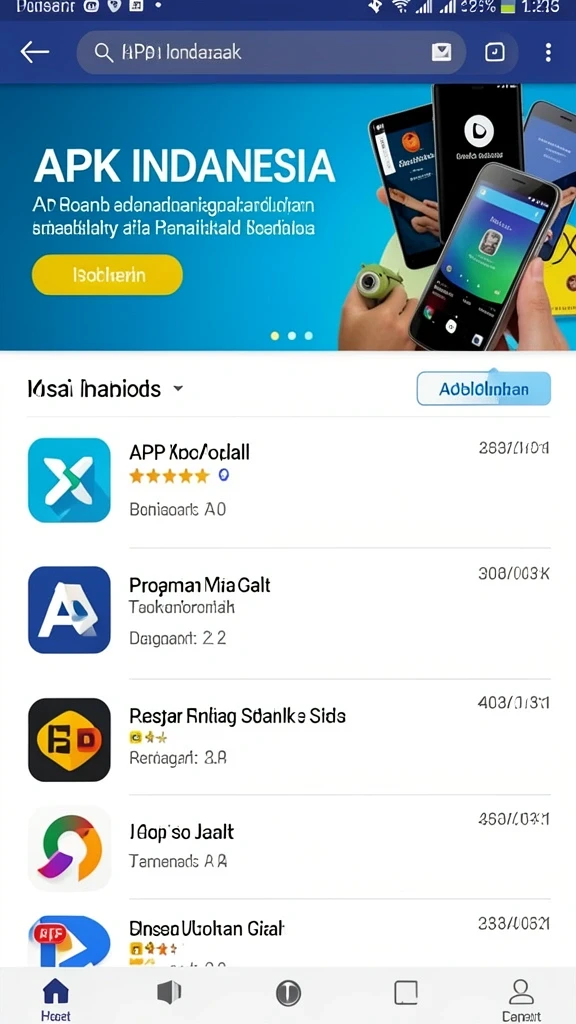Tap the page indicator dots on the banner

pyautogui.click(x=291, y=336)
